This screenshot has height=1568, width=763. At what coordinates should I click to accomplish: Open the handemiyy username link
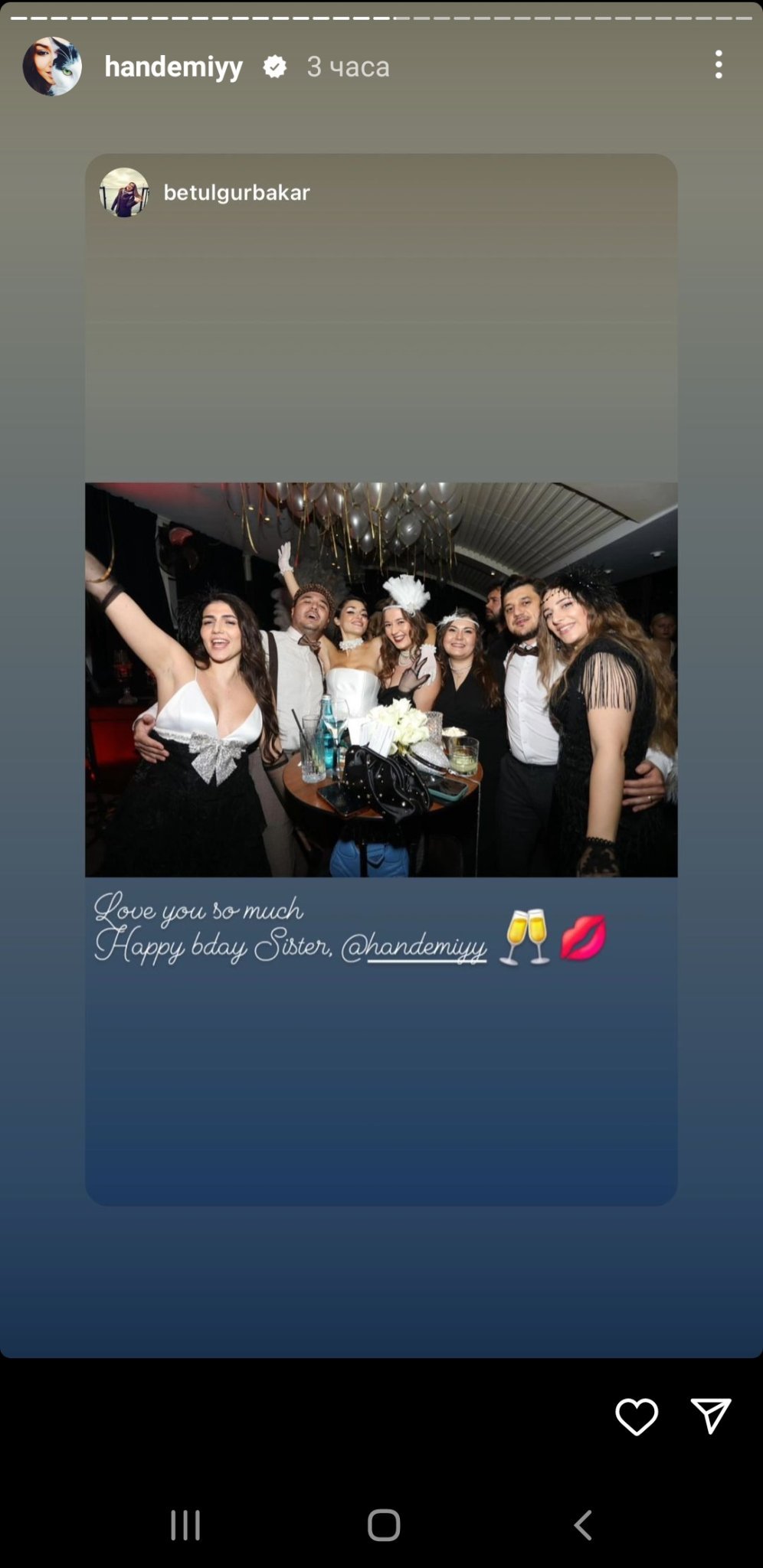click(174, 67)
